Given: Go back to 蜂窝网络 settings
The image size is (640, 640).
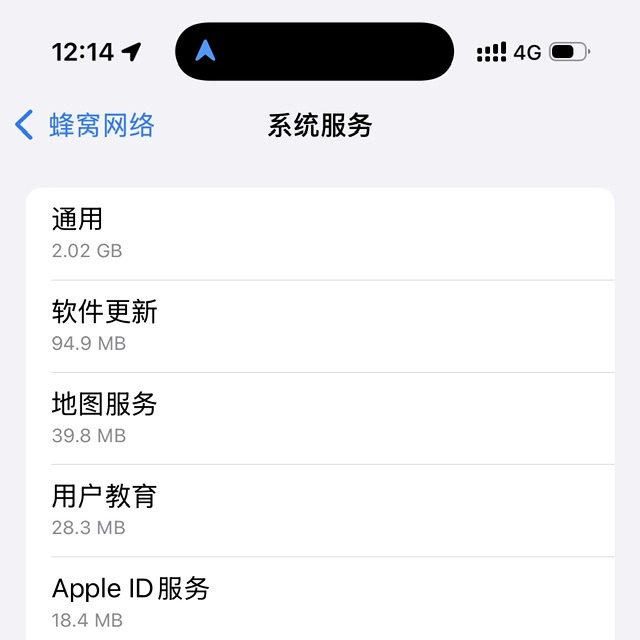Looking at the screenshot, I should coord(86,125).
